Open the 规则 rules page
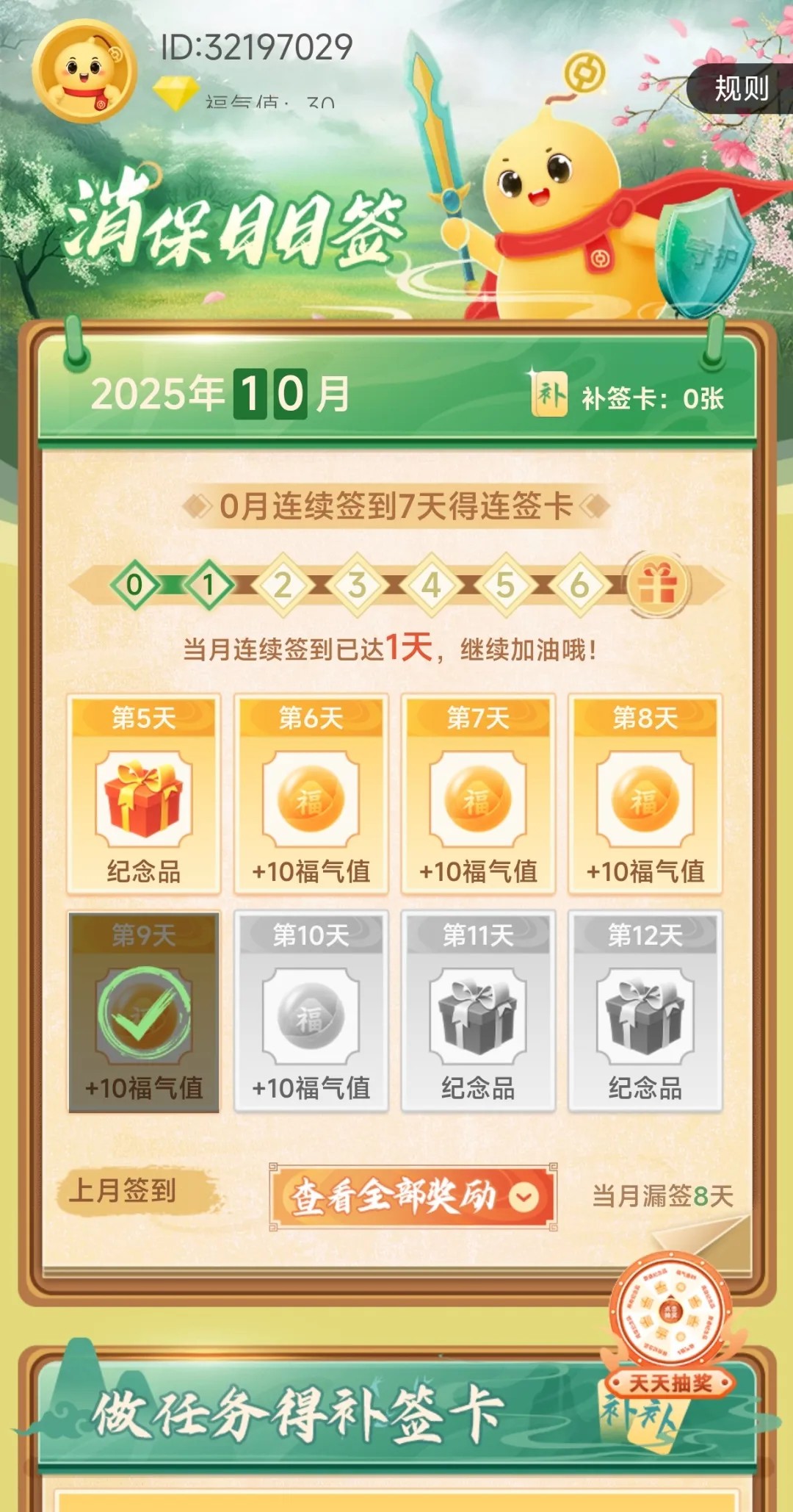 click(x=741, y=89)
